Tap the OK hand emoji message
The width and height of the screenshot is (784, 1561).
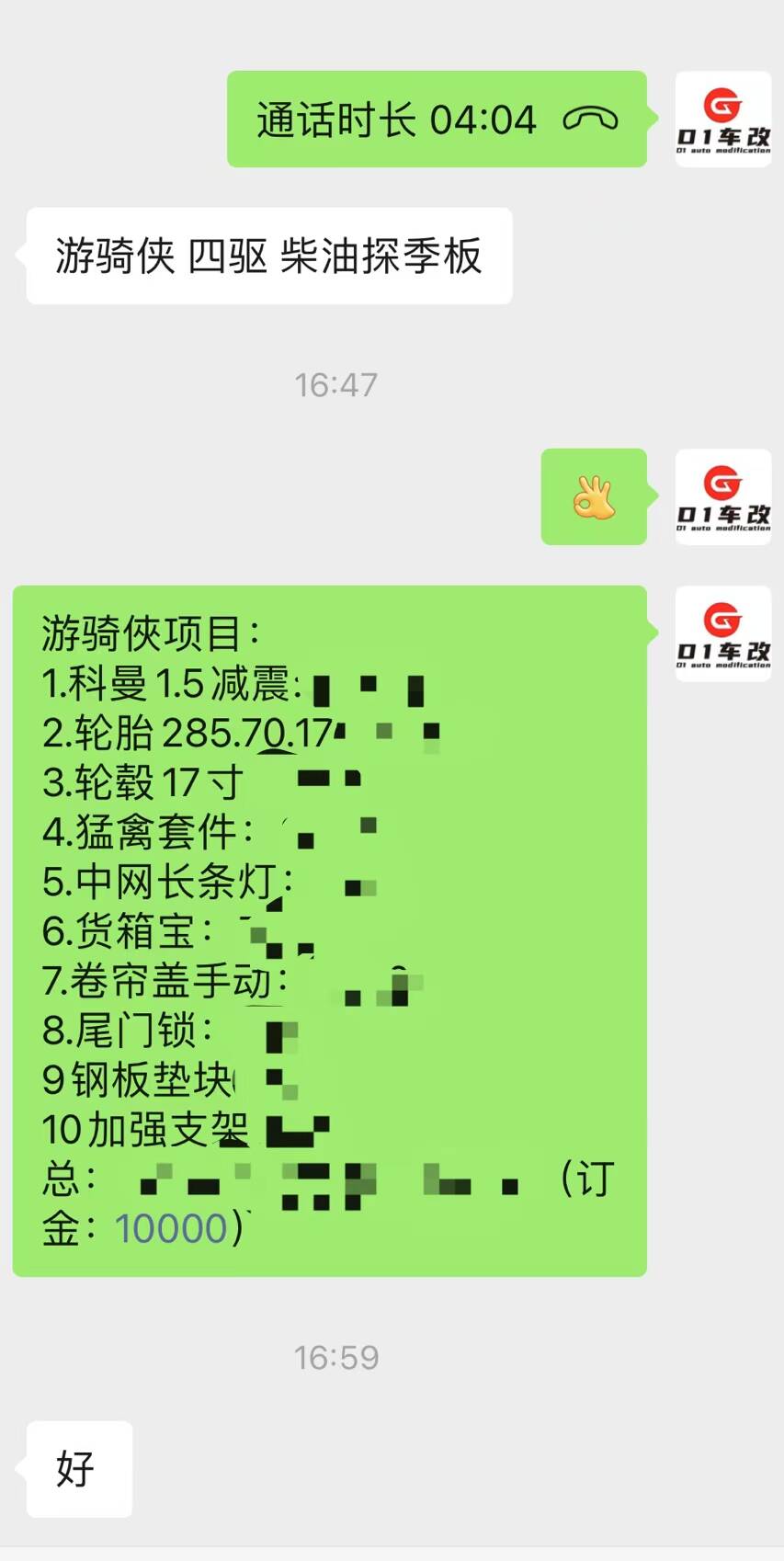click(596, 498)
